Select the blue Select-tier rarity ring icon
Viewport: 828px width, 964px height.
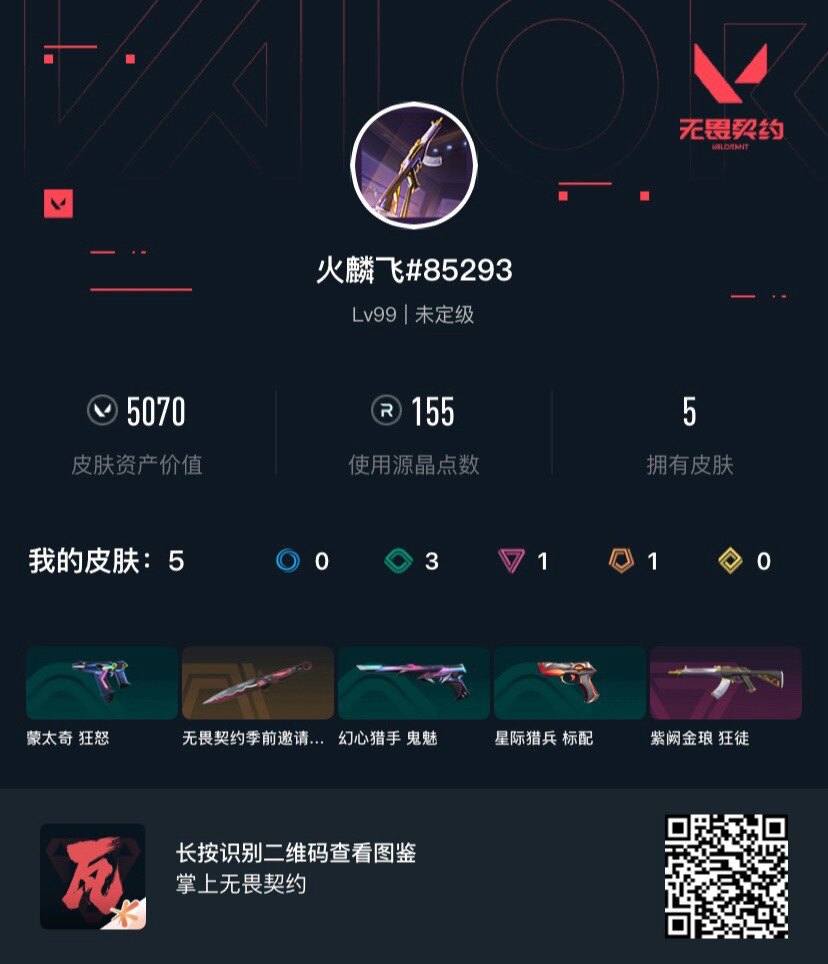pyautogui.click(x=288, y=562)
